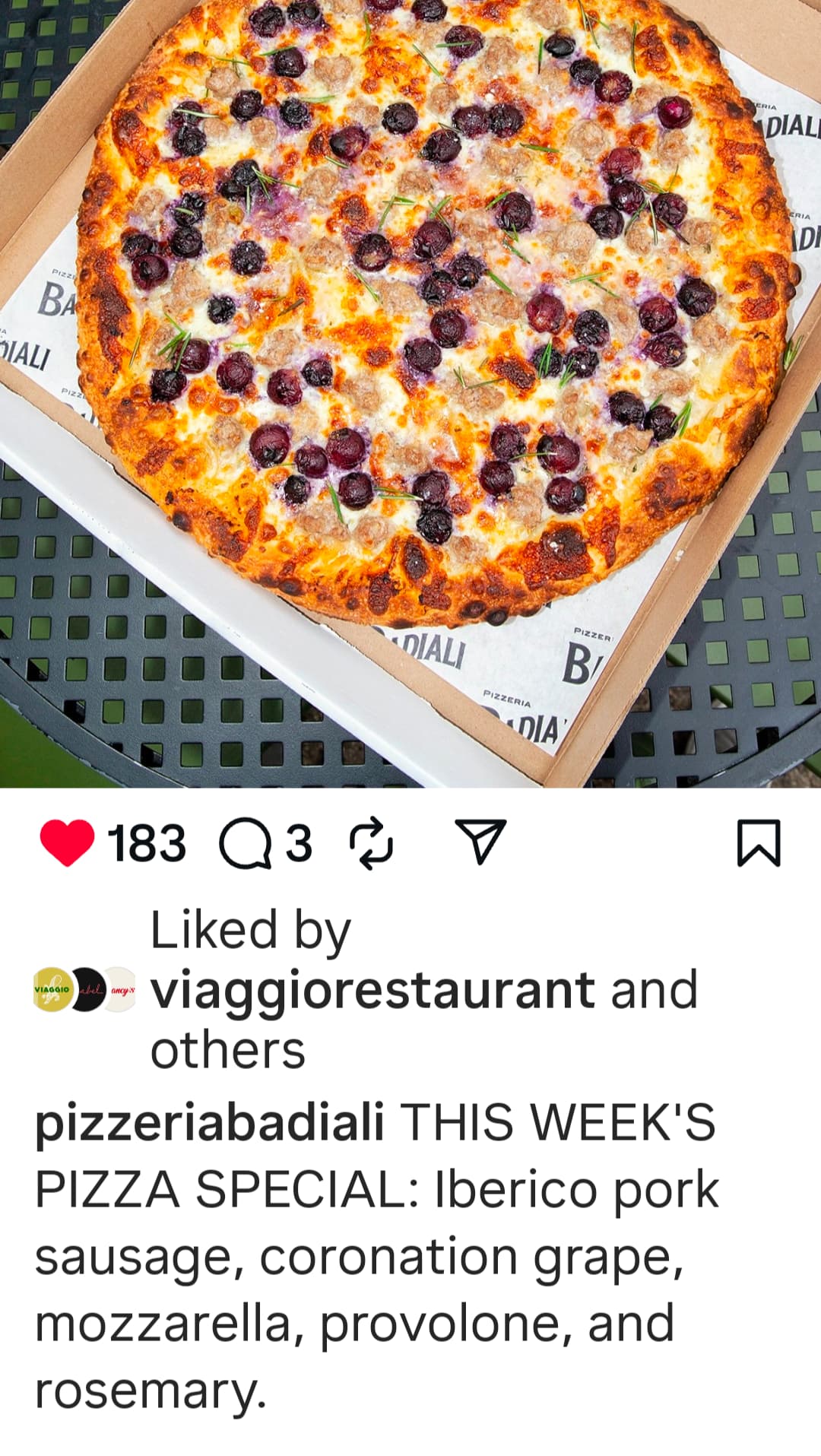This screenshot has width=821, height=1456.
Task: Unlike the post via the red heart
Action: click(x=67, y=842)
